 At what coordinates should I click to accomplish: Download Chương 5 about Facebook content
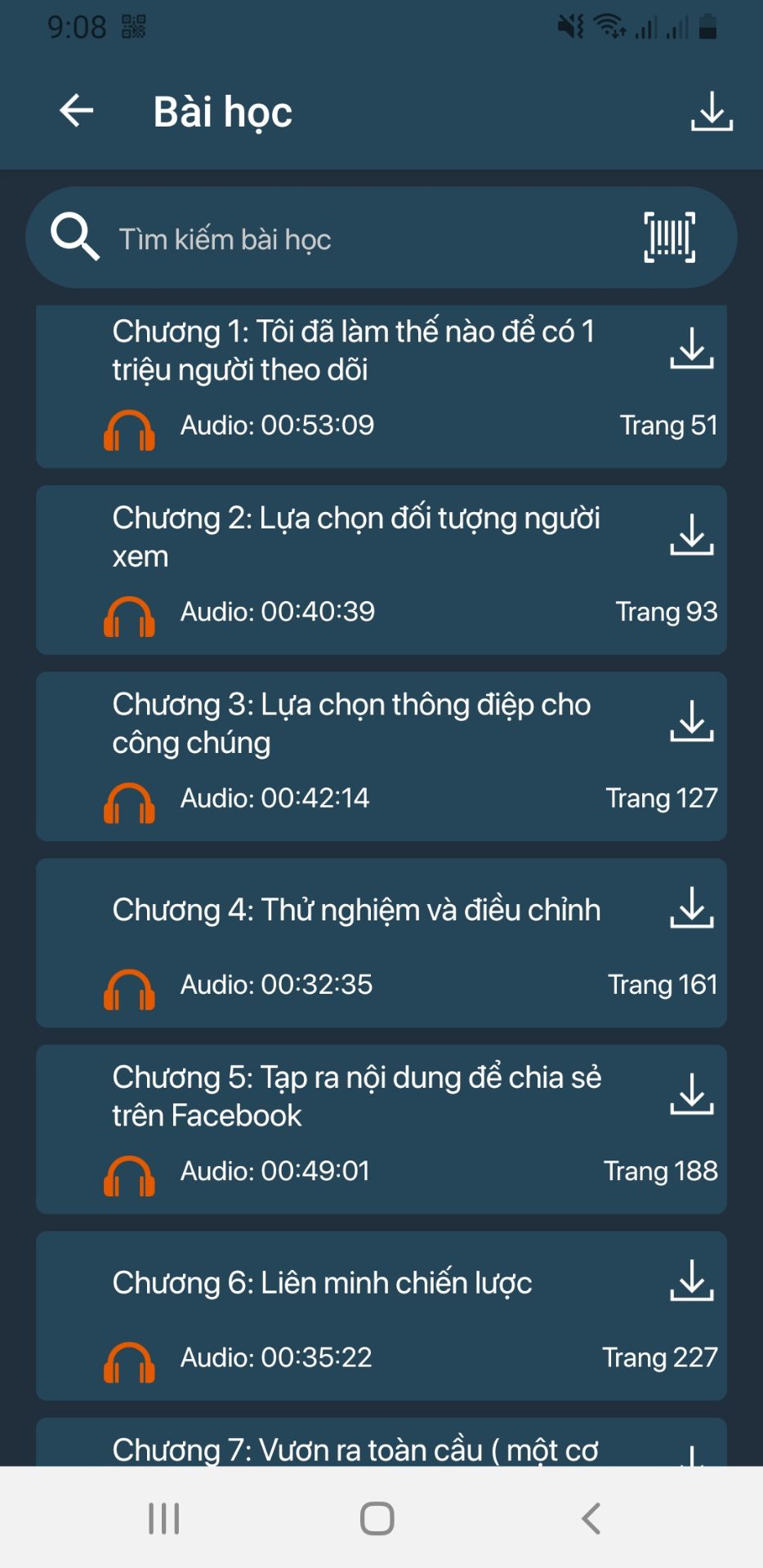click(x=694, y=1095)
